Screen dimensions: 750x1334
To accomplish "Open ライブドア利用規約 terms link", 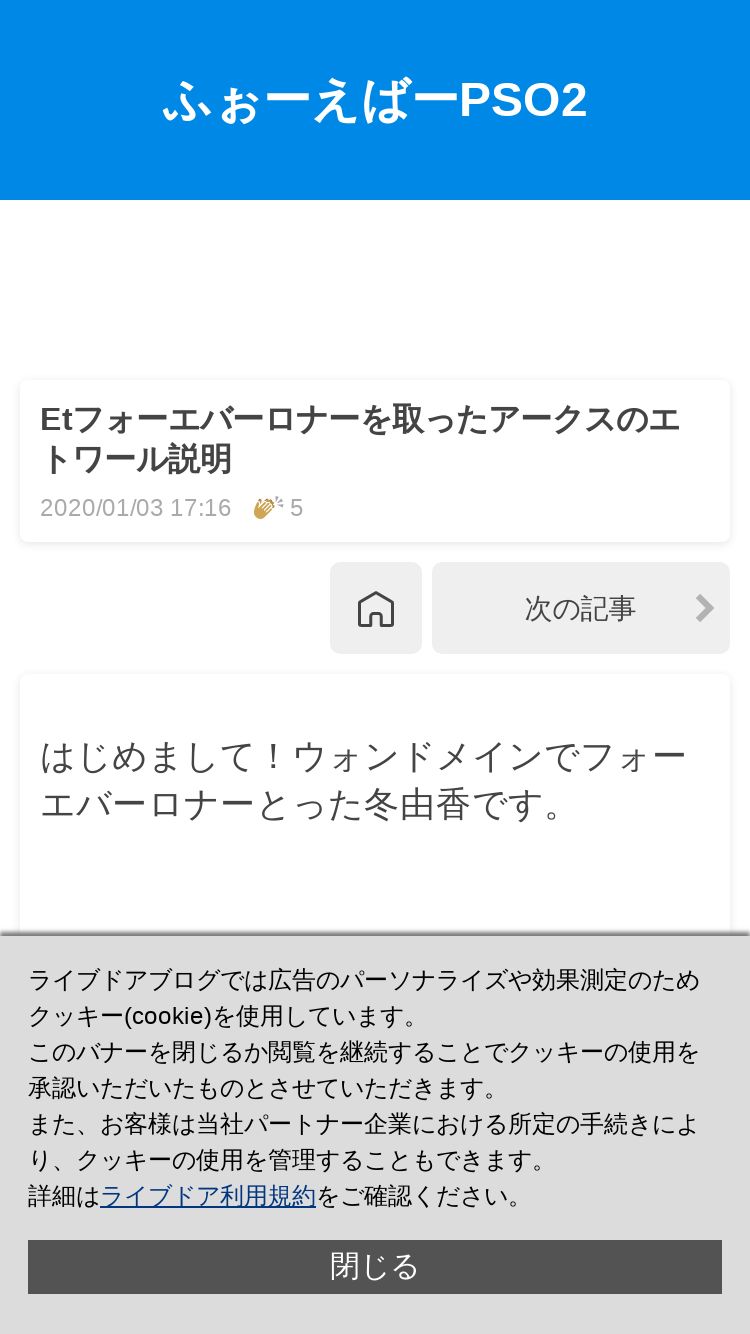I will (208, 1196).
